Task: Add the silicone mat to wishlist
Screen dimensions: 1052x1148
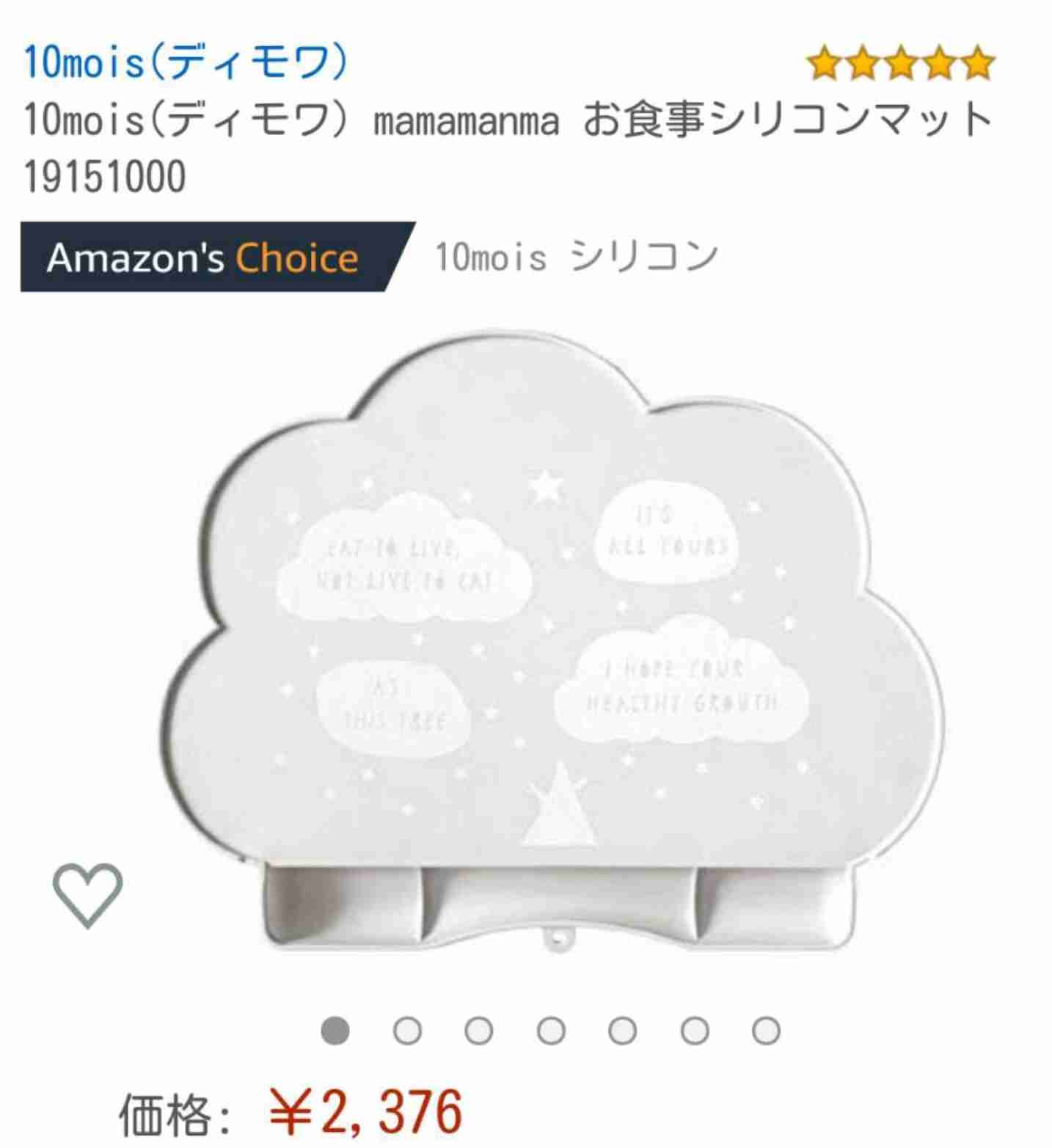Action: click(87, 893)
